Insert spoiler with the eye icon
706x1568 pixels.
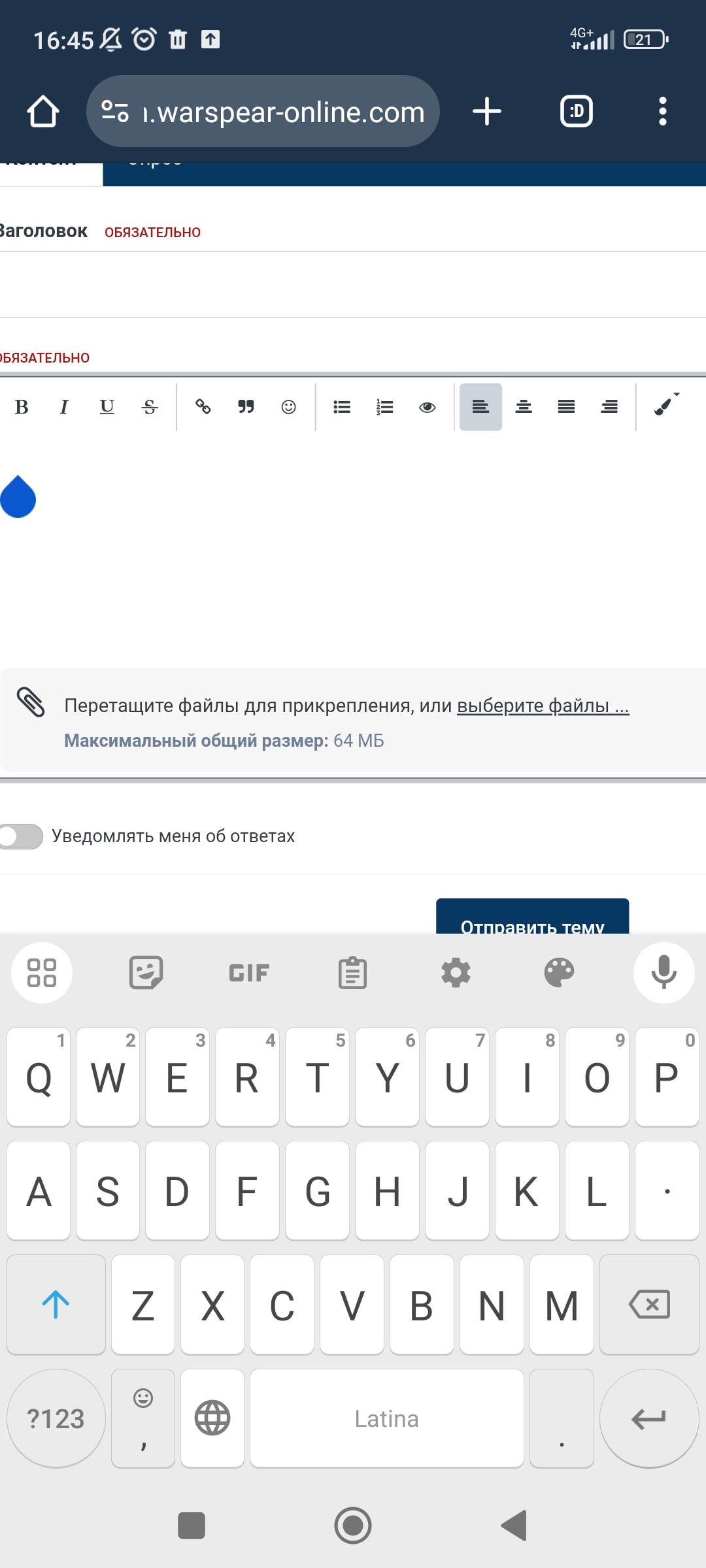pos(428,407)
